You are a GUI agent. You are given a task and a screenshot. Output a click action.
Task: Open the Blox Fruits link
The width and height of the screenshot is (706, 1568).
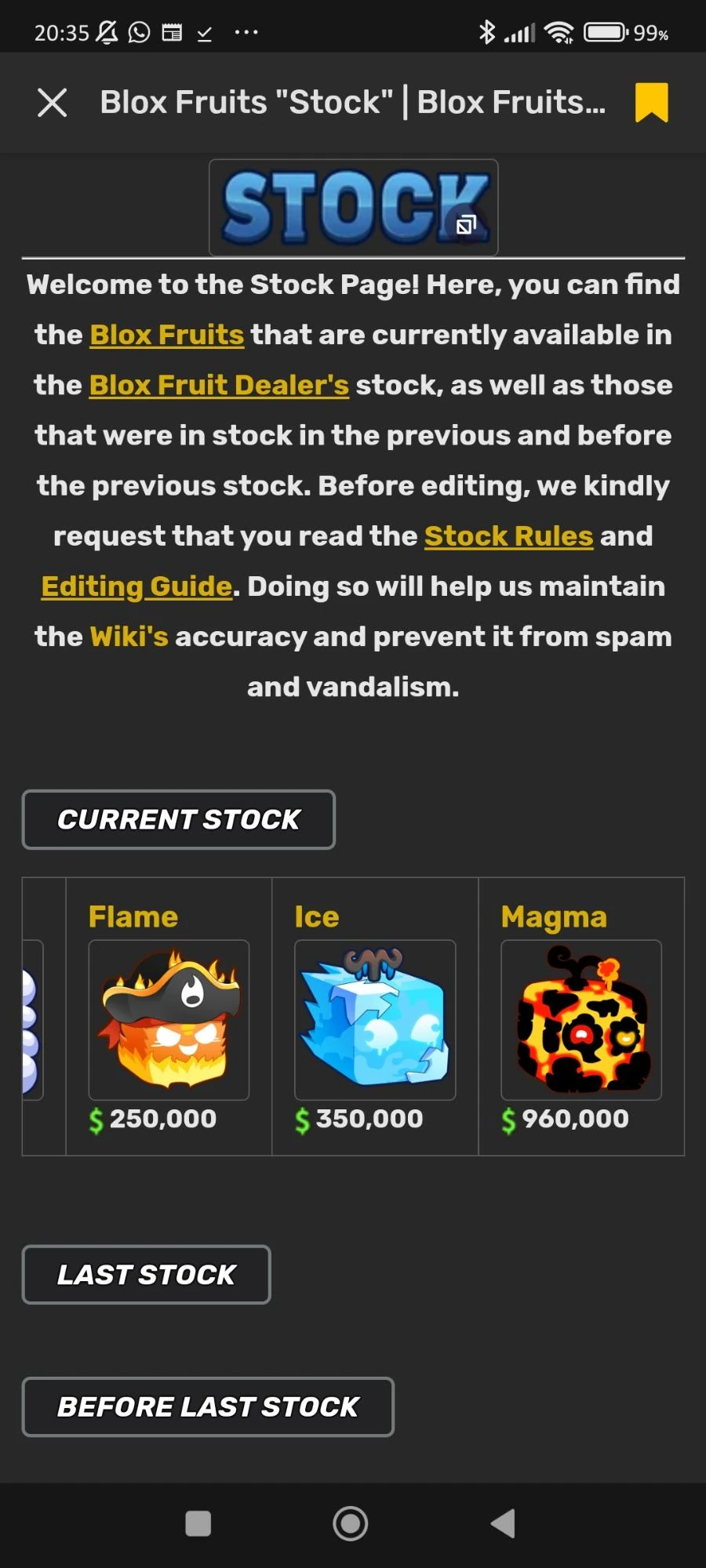click(166, 335)
